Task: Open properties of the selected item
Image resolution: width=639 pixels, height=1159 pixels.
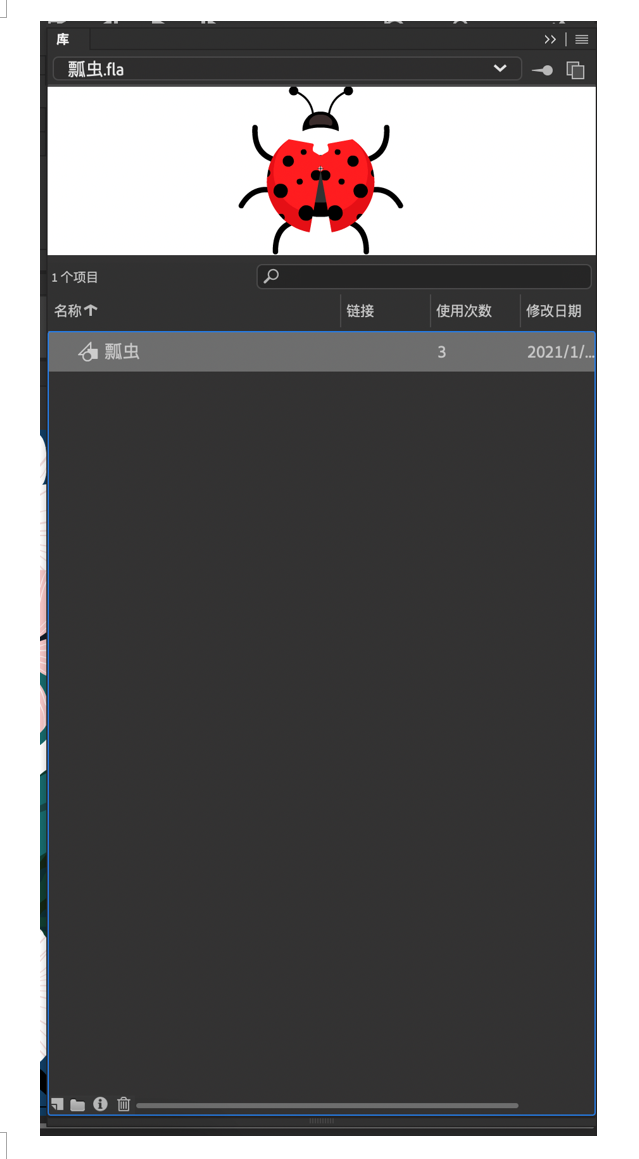Action: [x=100, y=1104]
